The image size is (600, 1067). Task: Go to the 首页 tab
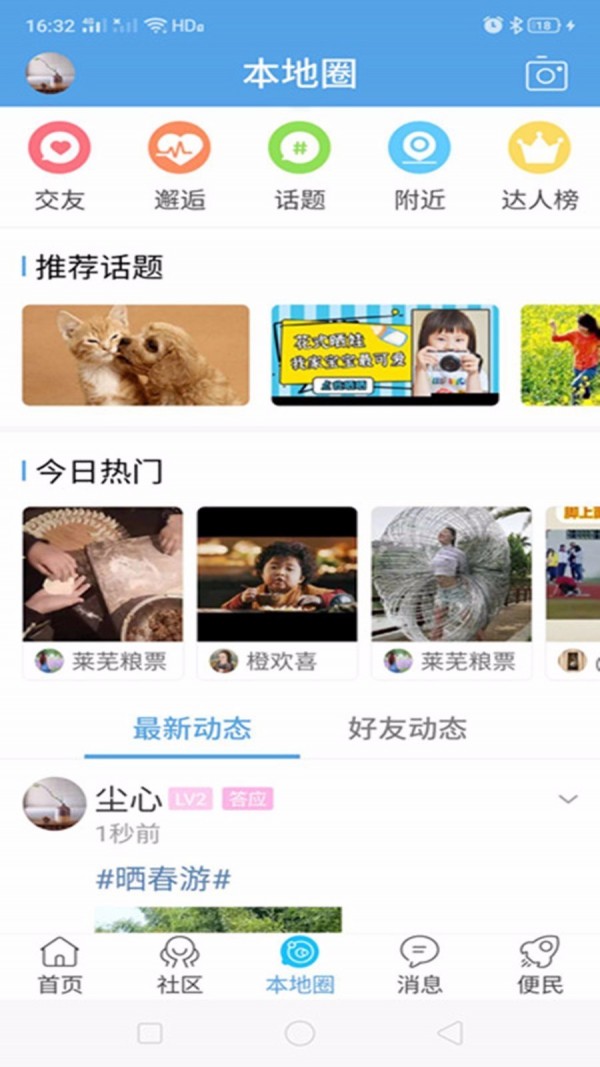point(60,965)
